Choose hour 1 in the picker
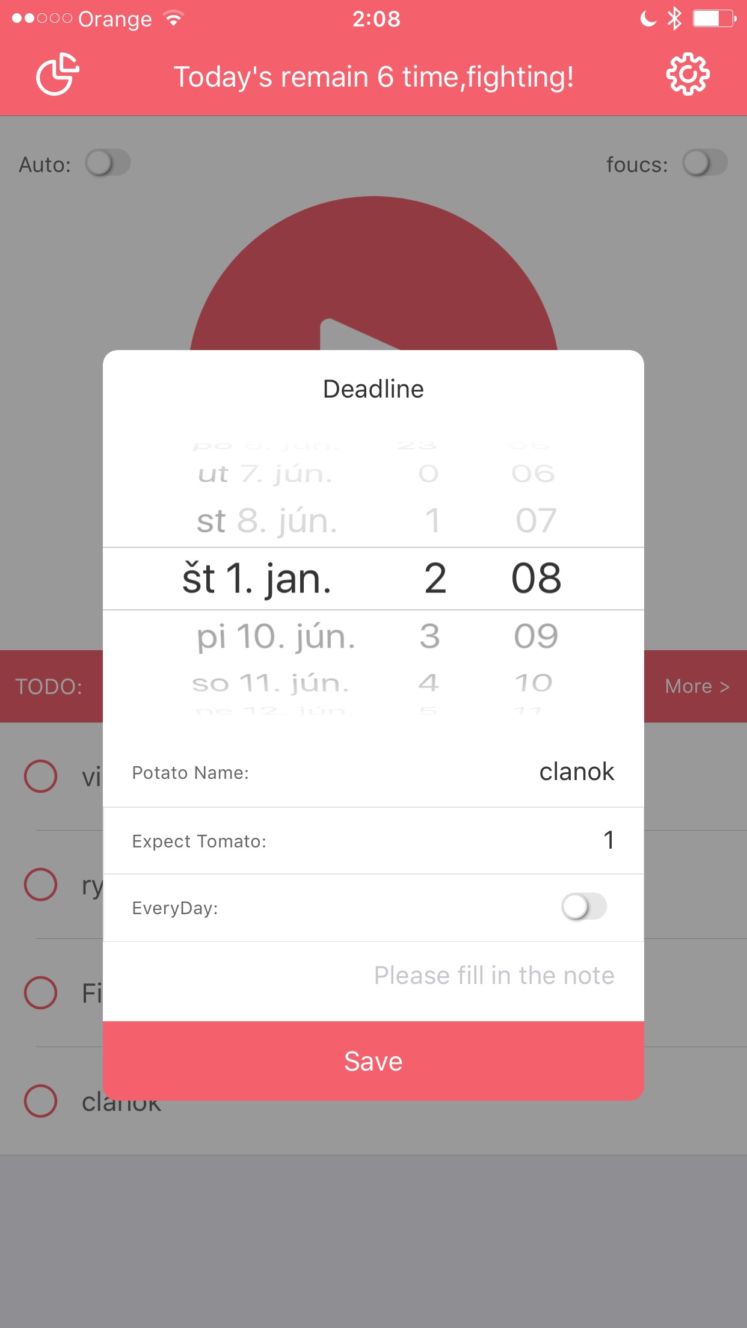Screen dimensions: 747x1328 point(432,521)
